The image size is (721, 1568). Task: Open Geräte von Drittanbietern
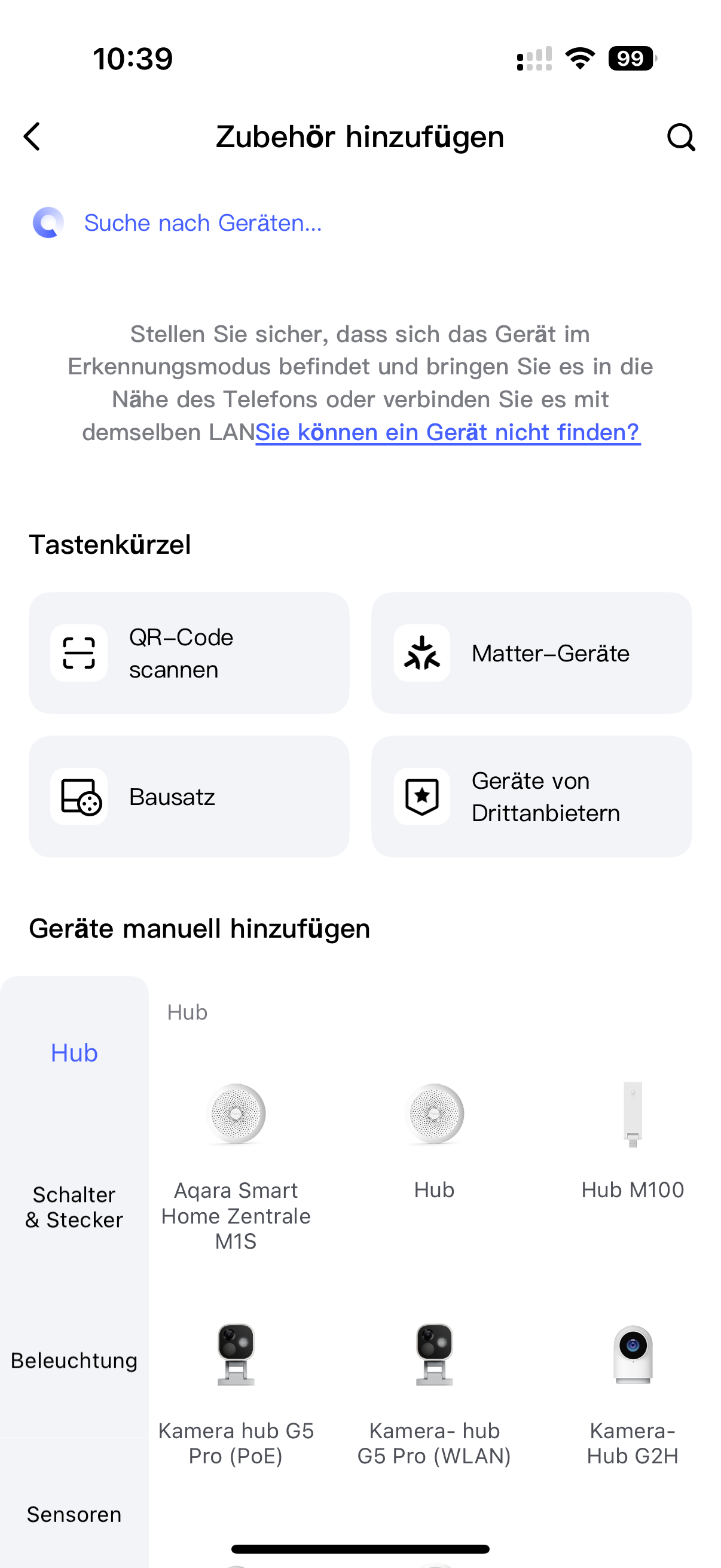[x=531, y=797]
